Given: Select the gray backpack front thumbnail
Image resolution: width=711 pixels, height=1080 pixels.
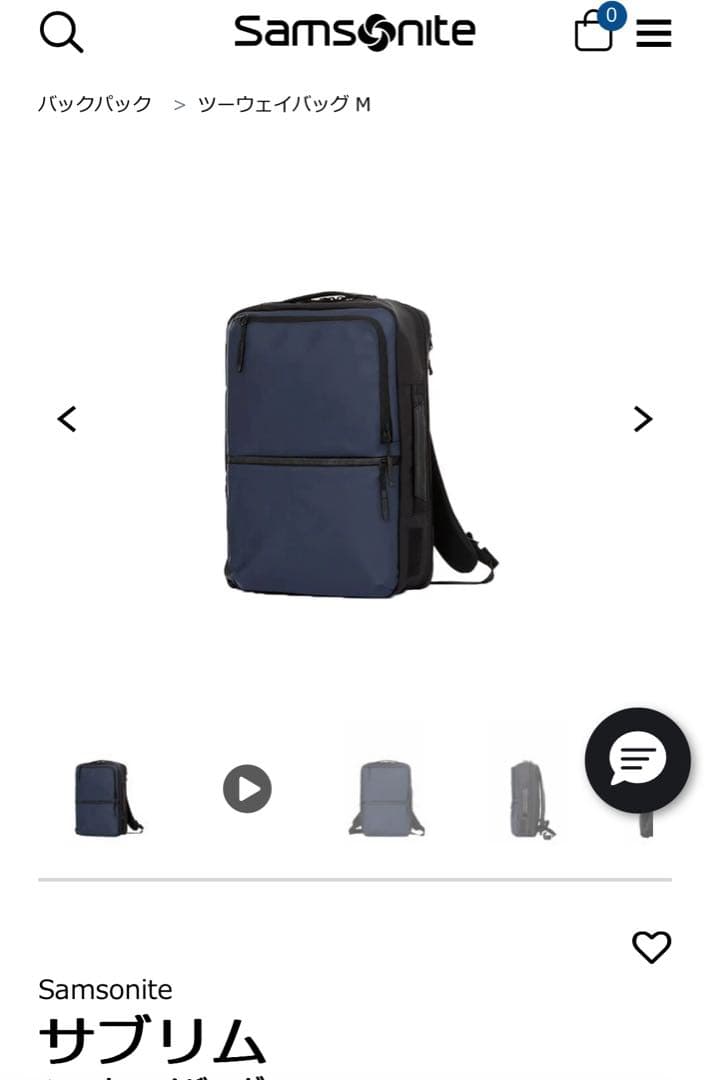Looking at the screenshot, I should (x=386, y=797).
